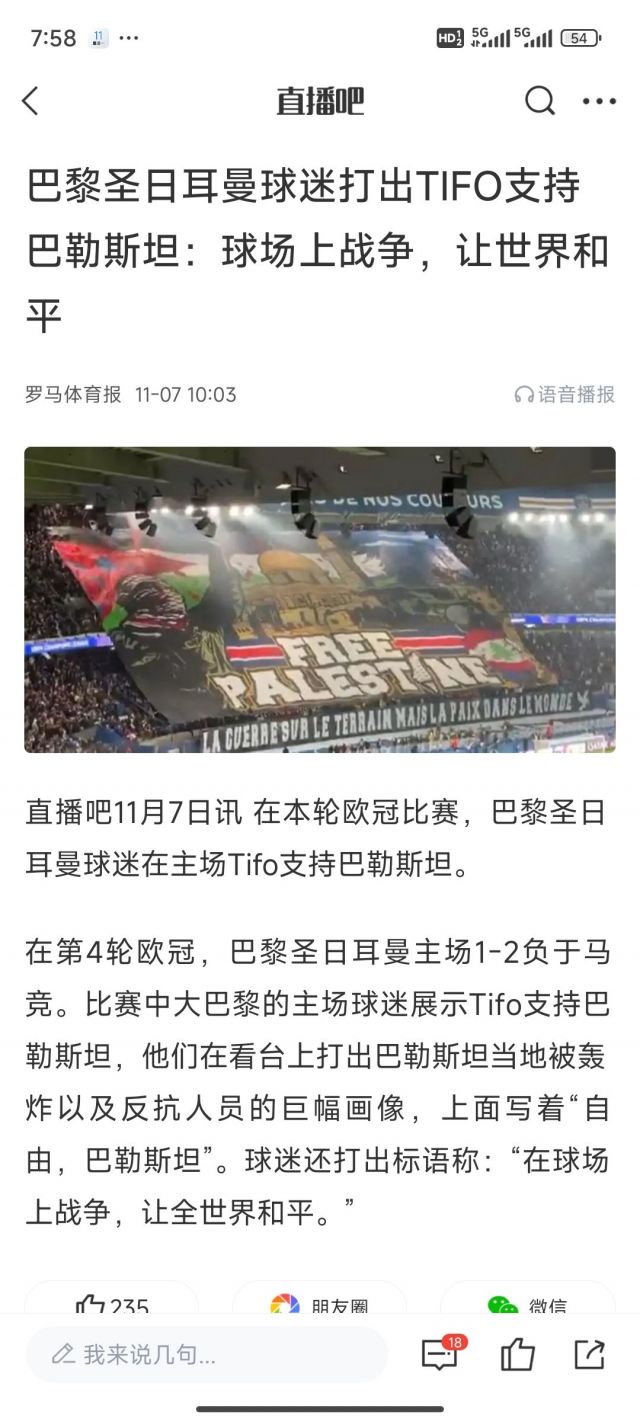Open search in 直播吧
Viewport: 640px width, 1422px height.
(x=539, y=101)
